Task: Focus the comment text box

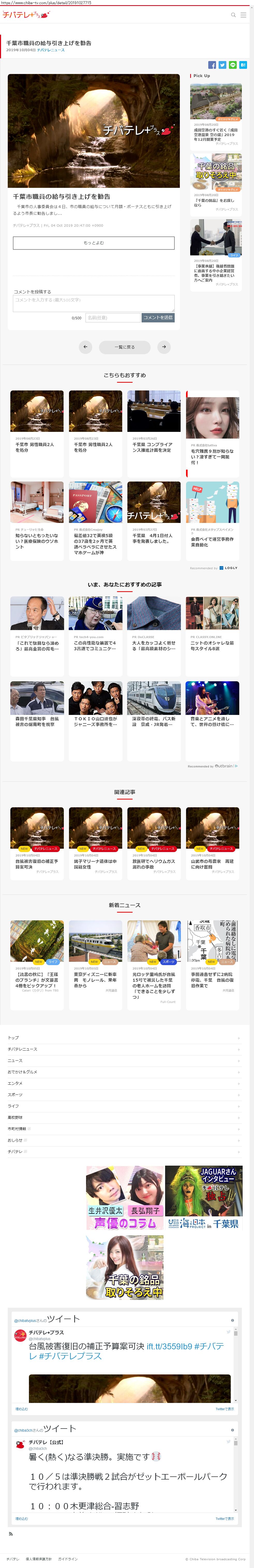Action: (94, 302)
